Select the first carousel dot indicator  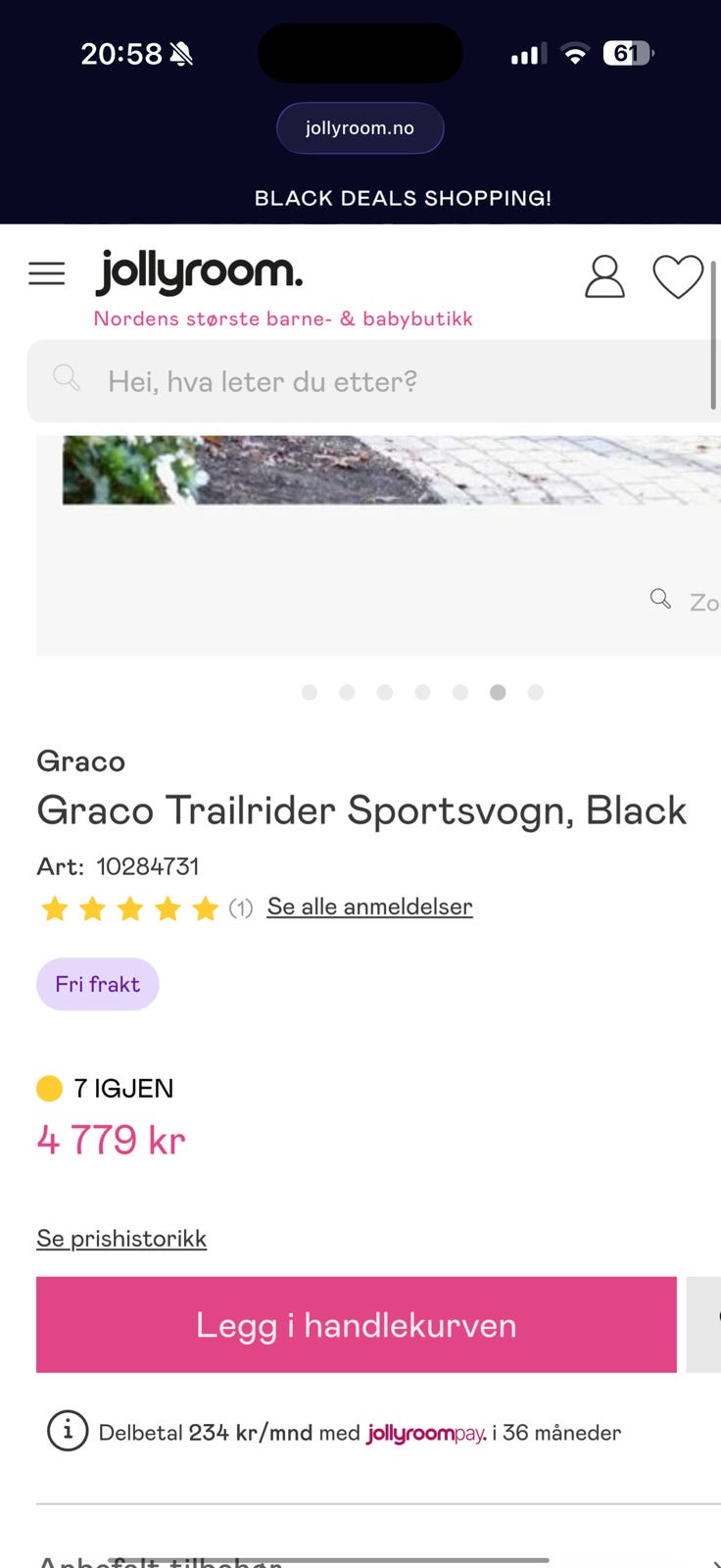coord(309,692)
